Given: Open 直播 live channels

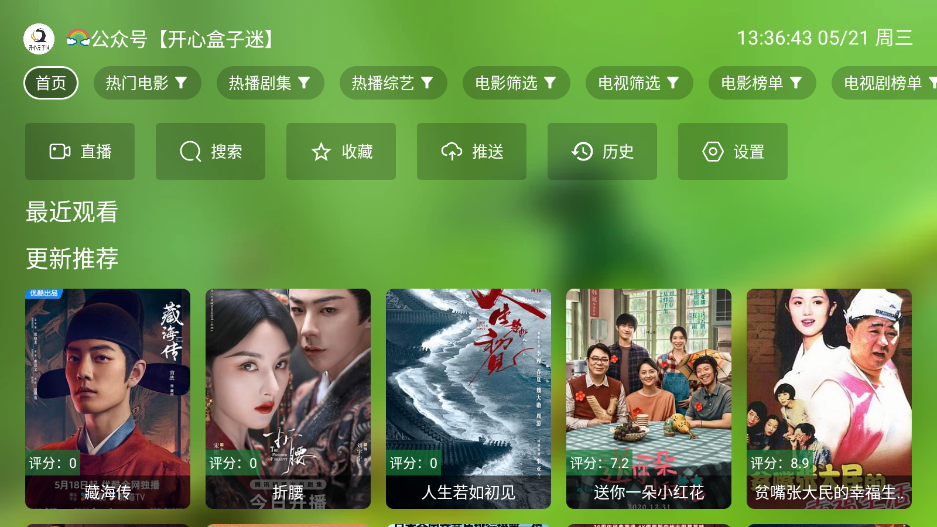Looking at the screenshot, I should (x=81, y=152).
